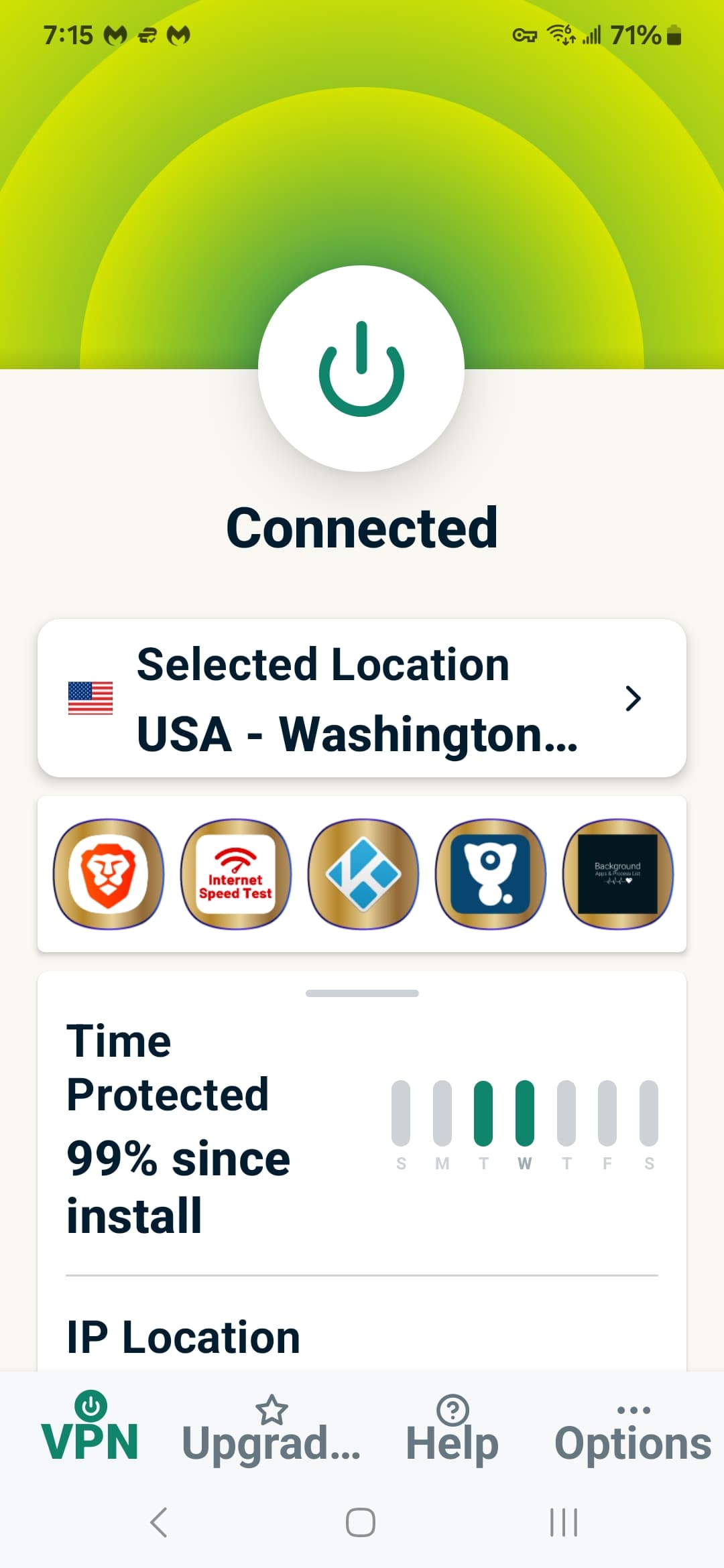The image size is (724, 1568).
Task: Launch the Internet Speed Test app
Action: pyautogui.click(x=235, y=874)
